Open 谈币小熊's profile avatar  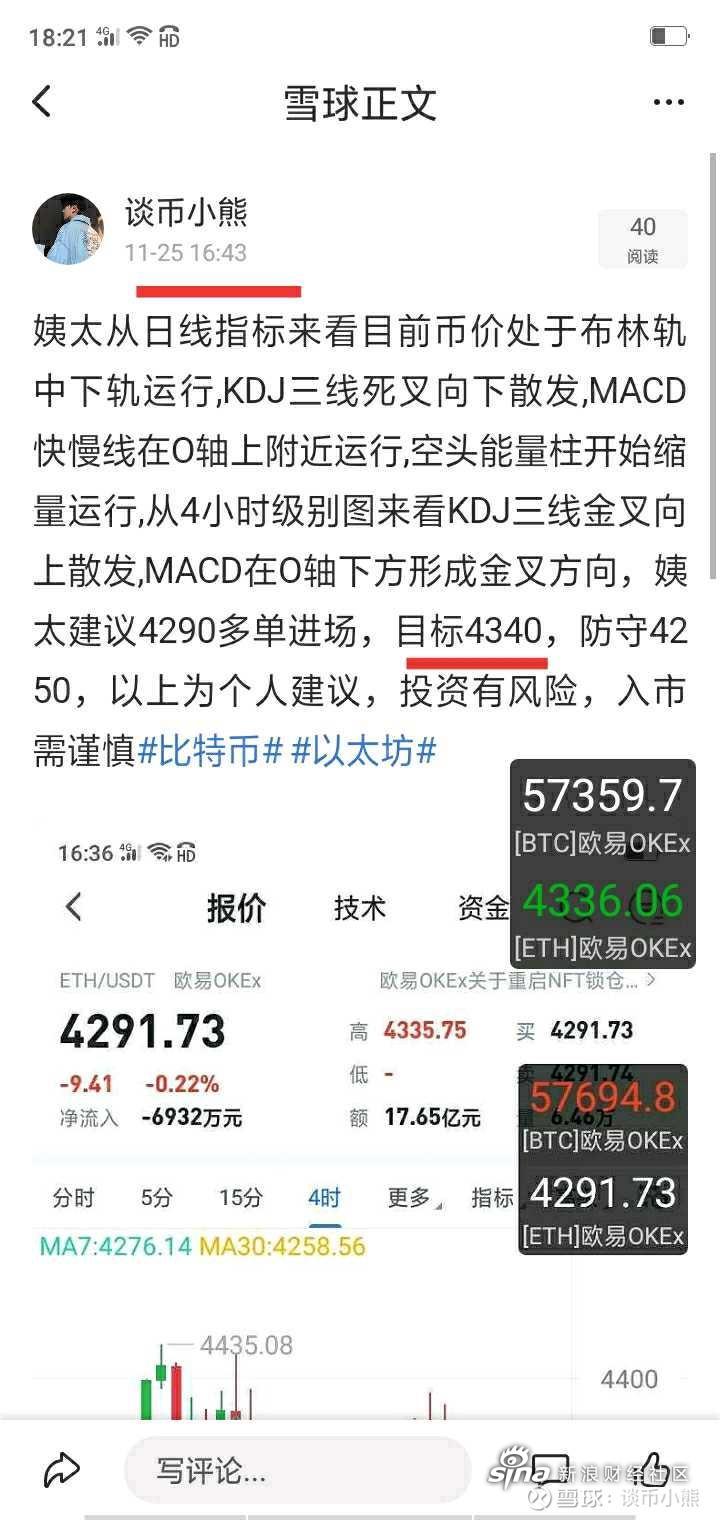68,229
